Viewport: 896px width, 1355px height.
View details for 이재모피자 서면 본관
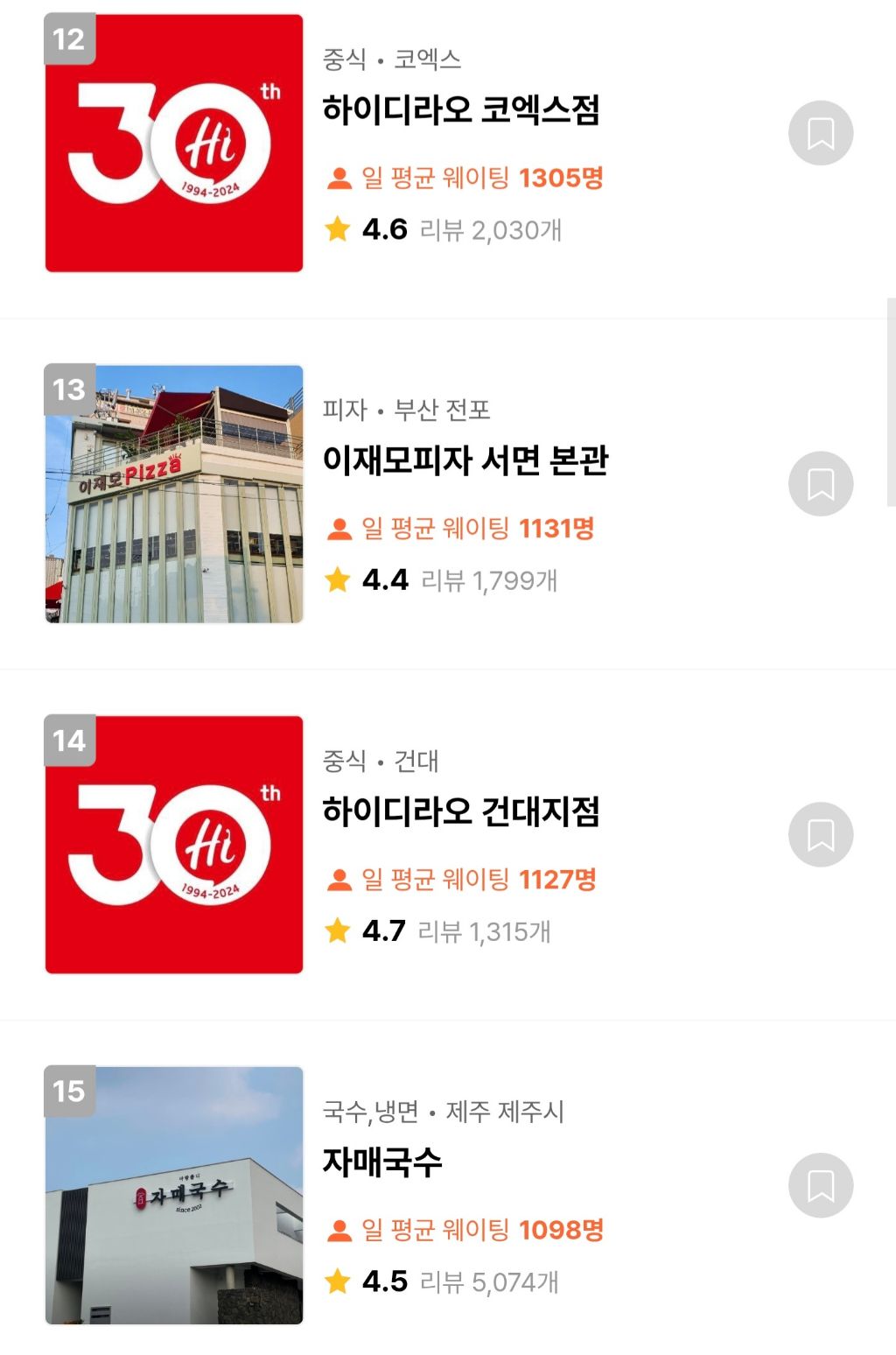tap(465, 460)
